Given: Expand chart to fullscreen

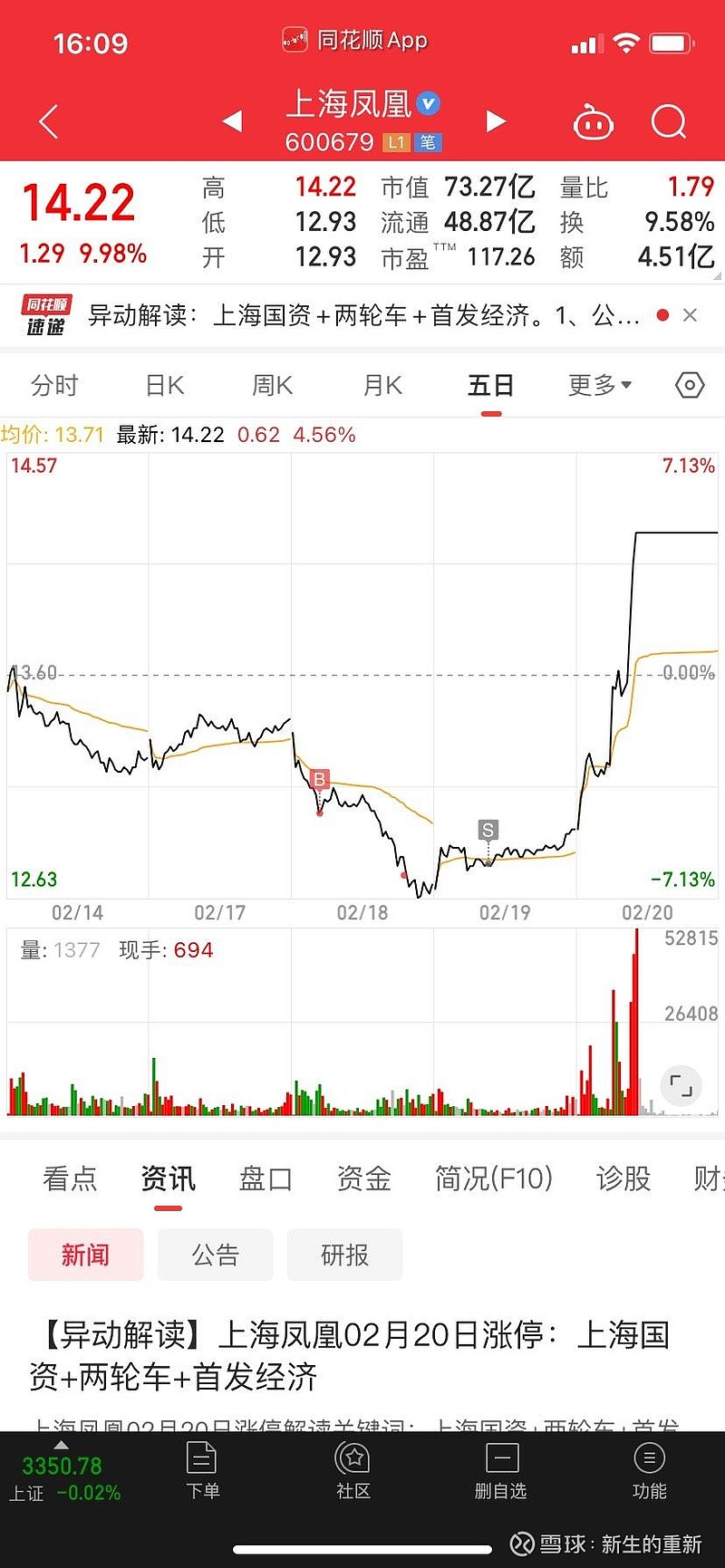Looking at the screenshot, I should [x=681, y=1085].
